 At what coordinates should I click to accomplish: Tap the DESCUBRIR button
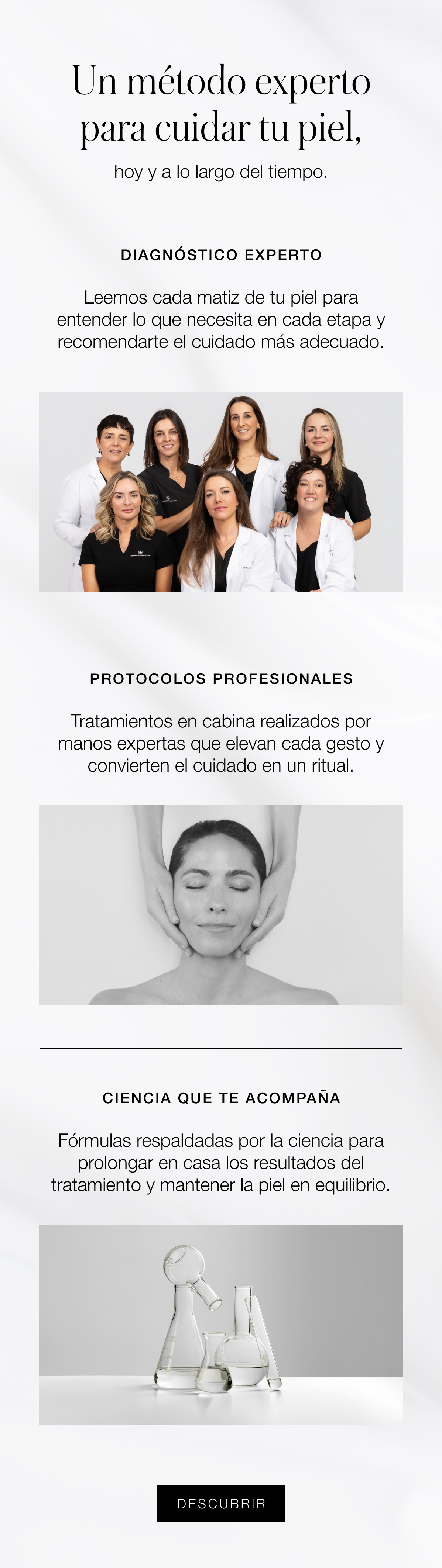221,1503
